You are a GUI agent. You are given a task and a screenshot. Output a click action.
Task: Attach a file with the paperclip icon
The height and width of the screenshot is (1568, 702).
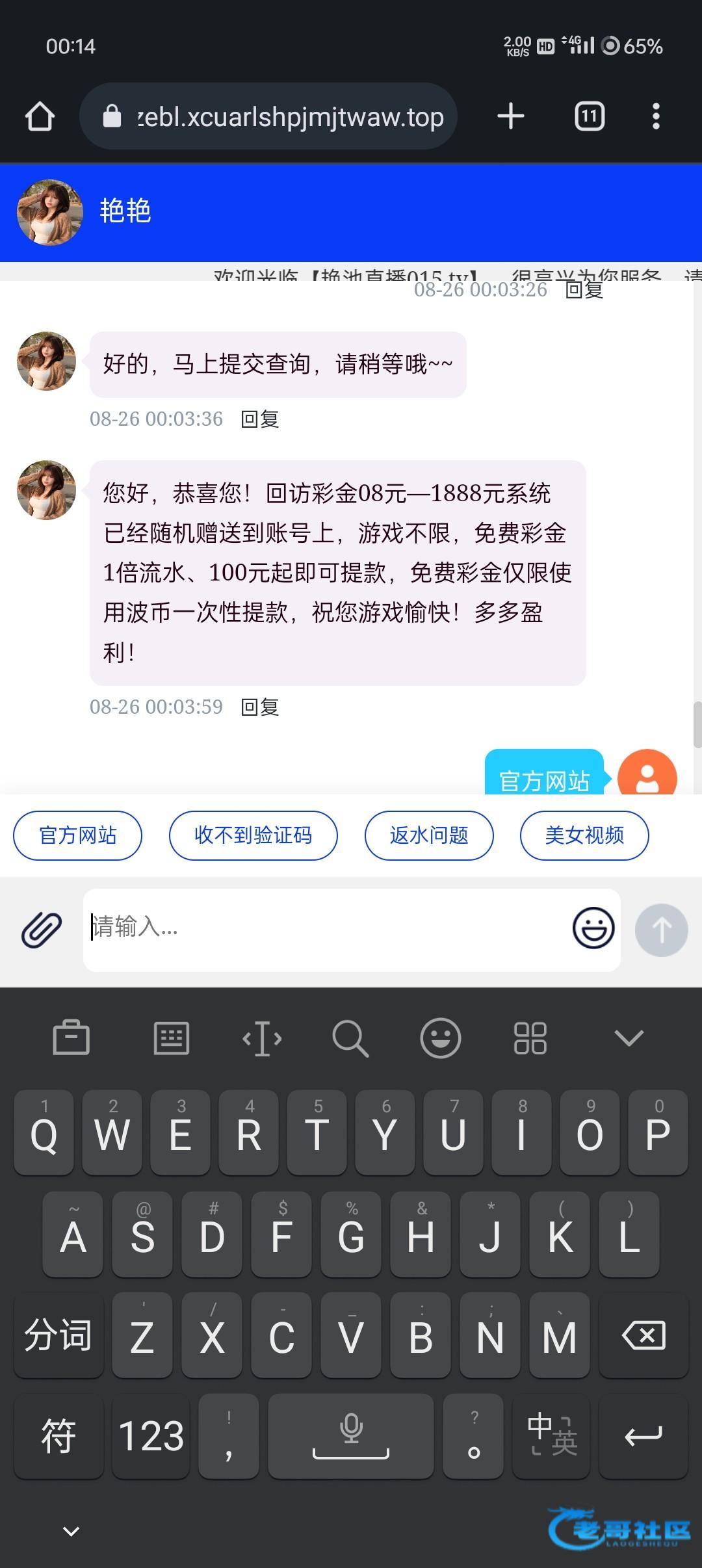point(42,930)
